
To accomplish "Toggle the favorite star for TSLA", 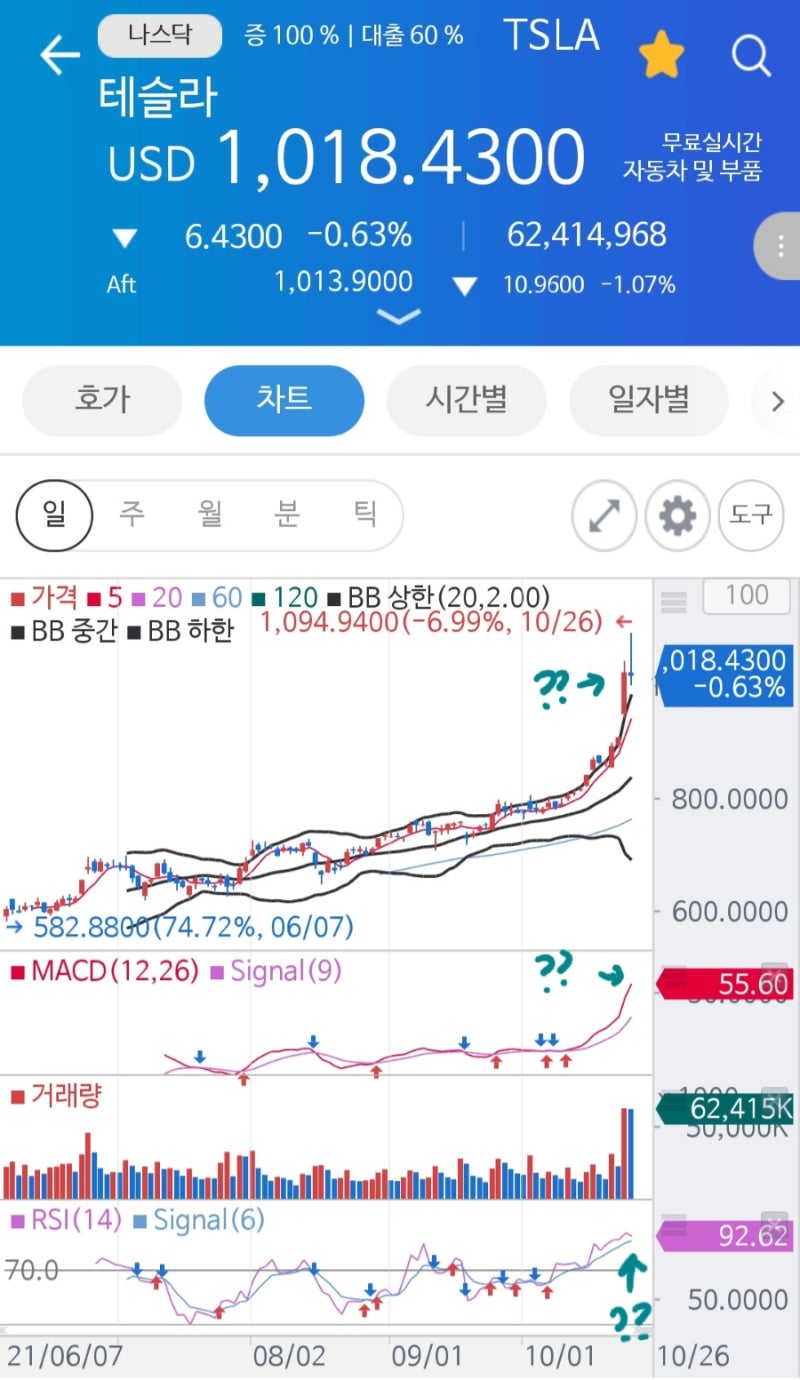I will click(661, 55).
